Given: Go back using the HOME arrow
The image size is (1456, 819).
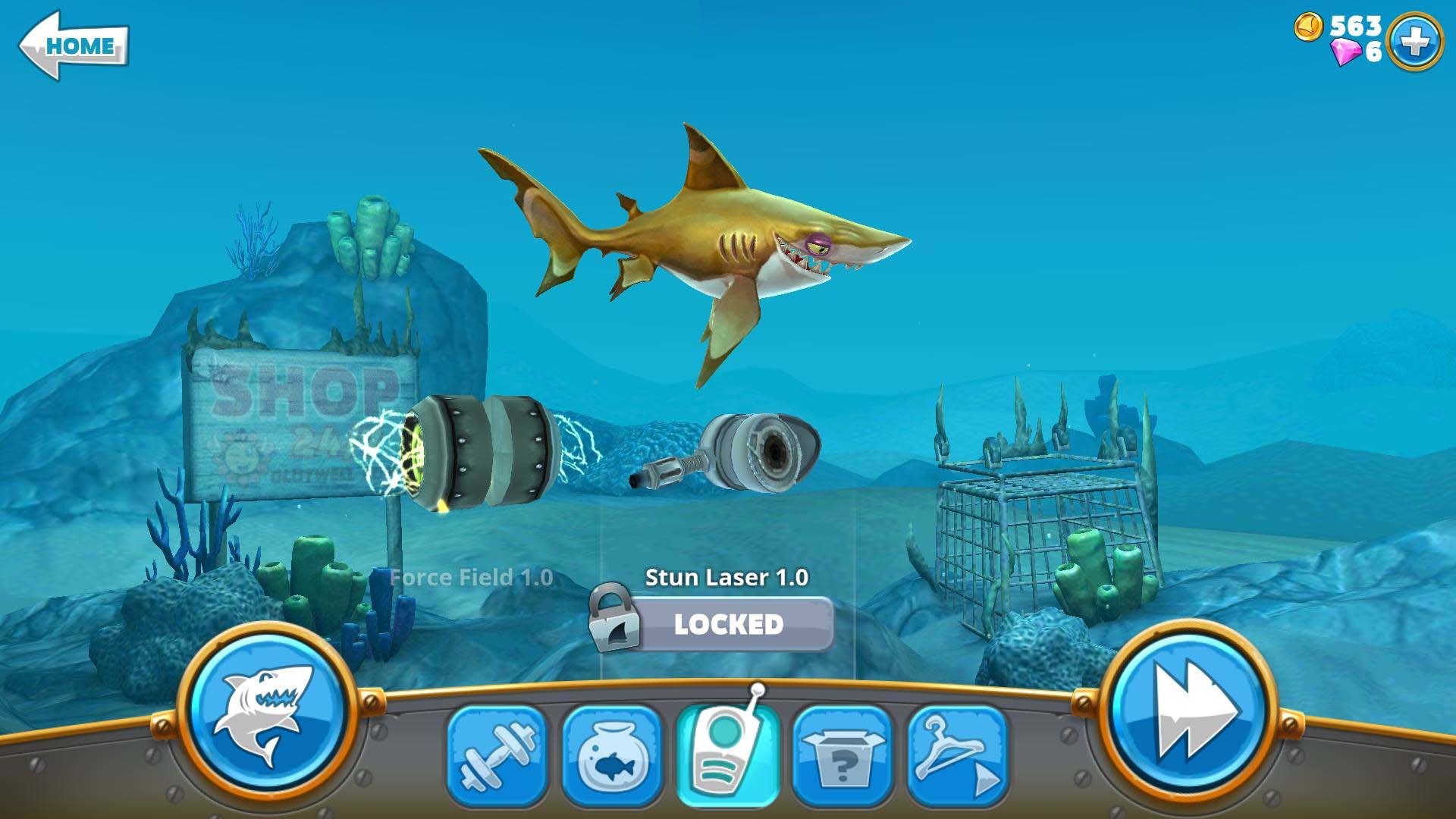Looking at the screenshot, I should click(73, 45).
